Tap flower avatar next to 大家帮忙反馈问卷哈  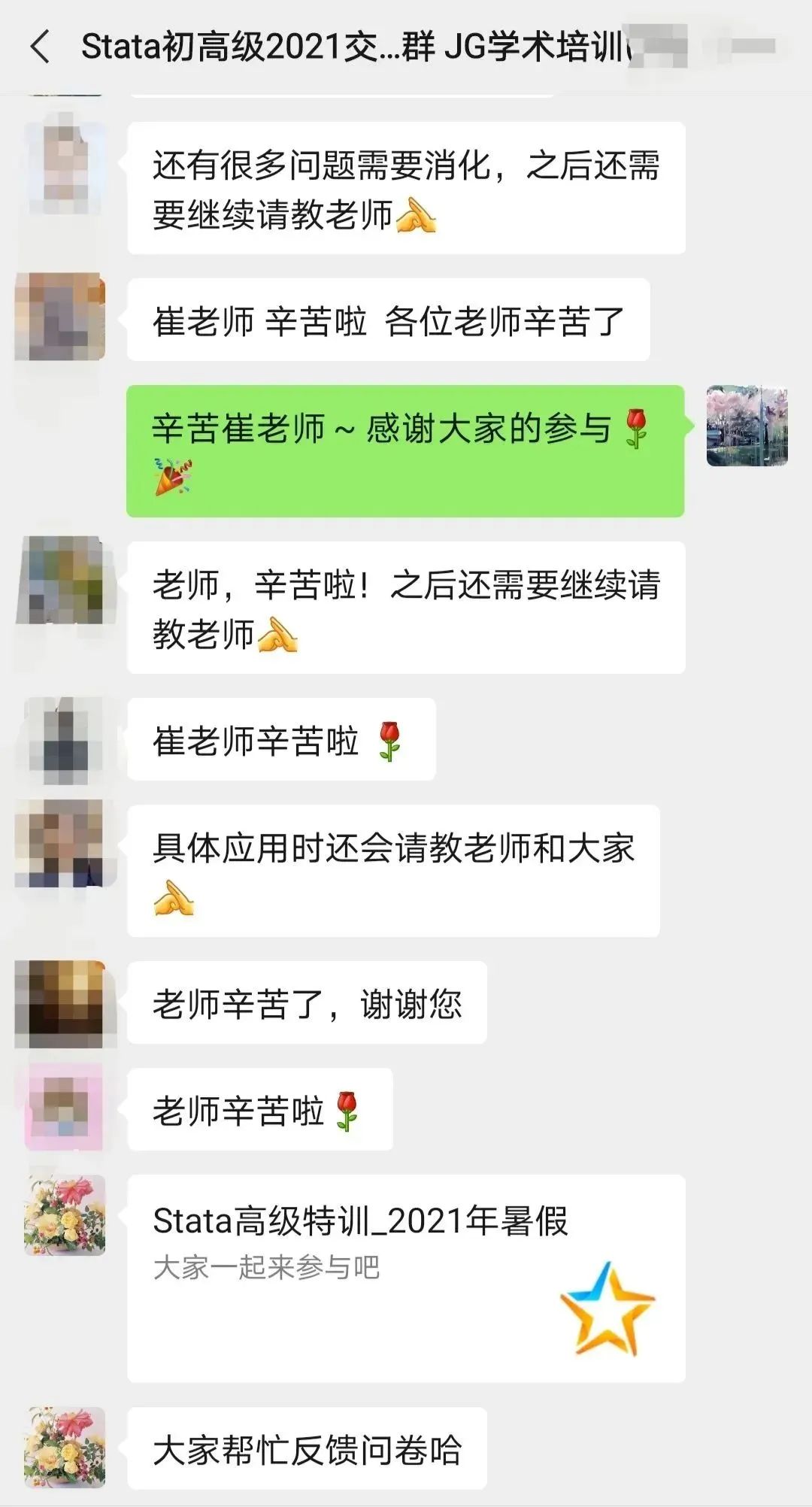[65, 1447]
